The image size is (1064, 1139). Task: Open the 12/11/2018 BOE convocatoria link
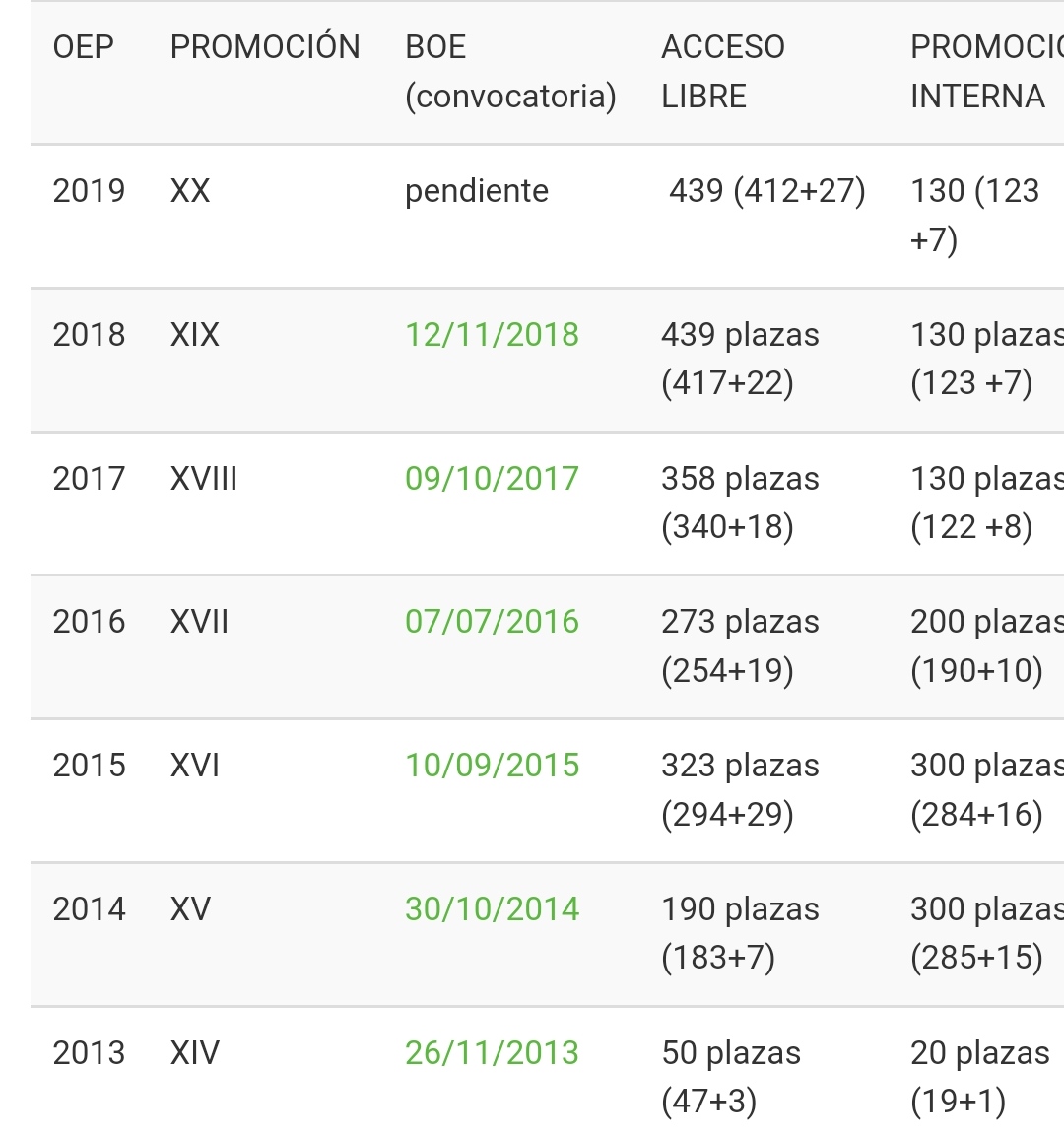tap(492, 335)
